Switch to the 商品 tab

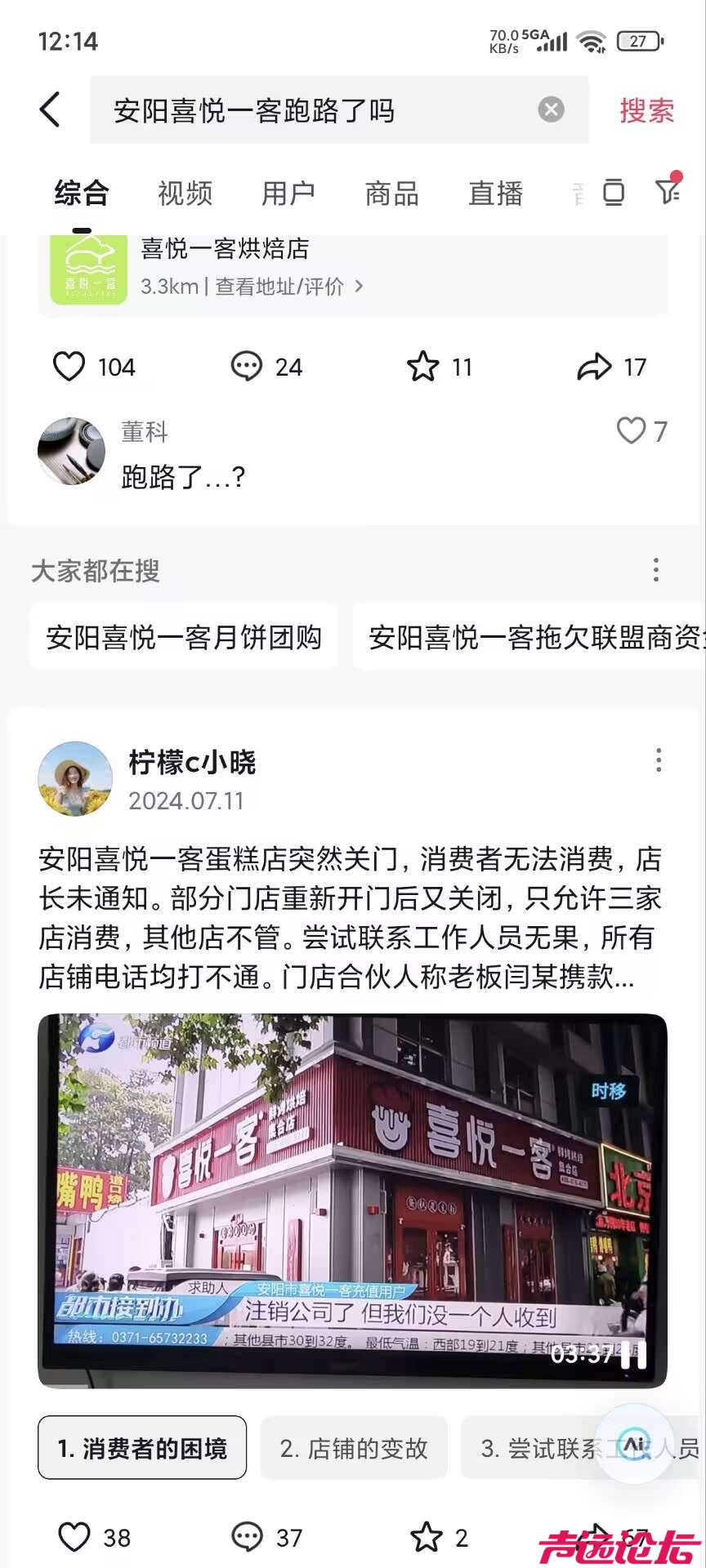click(391, 194)
